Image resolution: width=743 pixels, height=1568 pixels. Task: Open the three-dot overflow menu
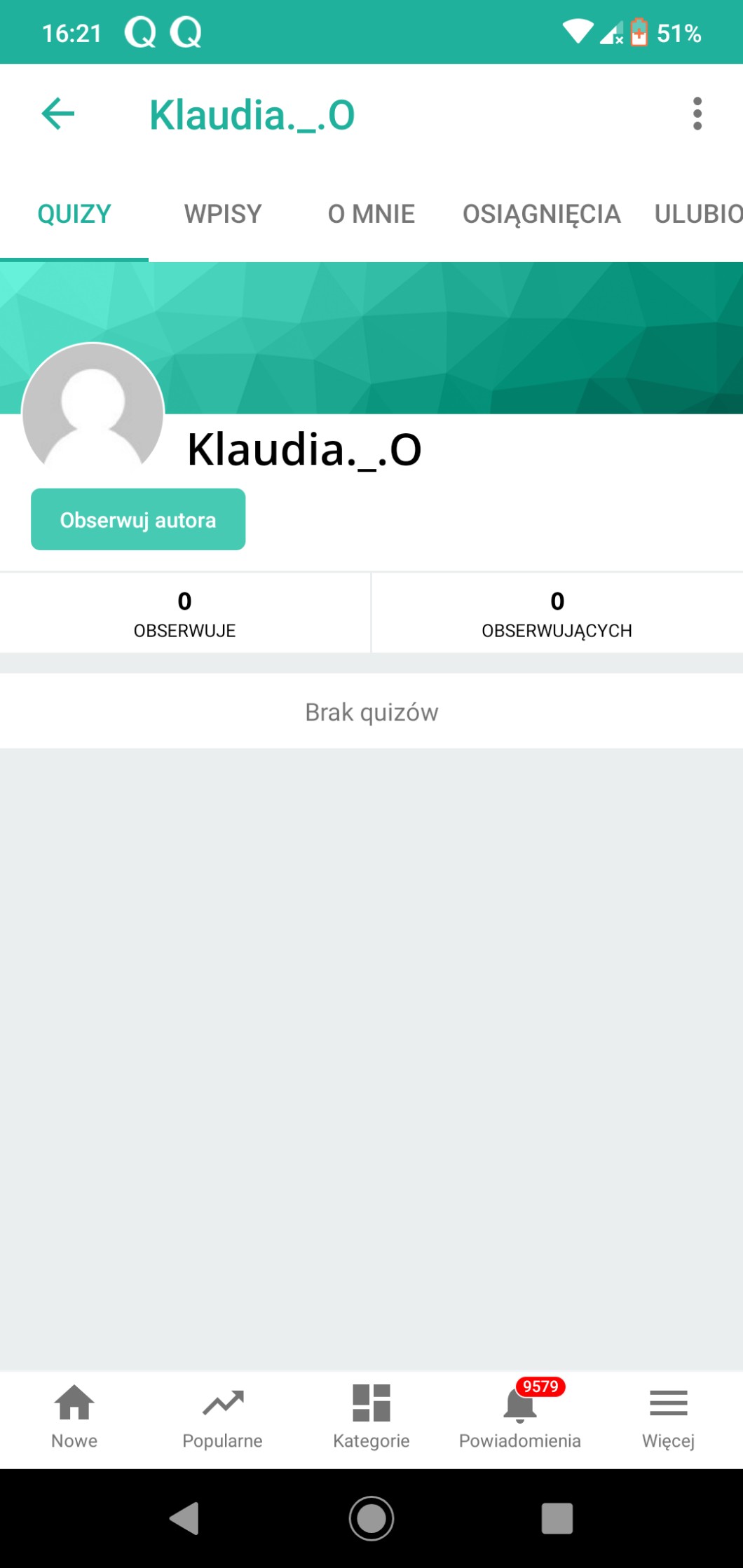[697, 114]
